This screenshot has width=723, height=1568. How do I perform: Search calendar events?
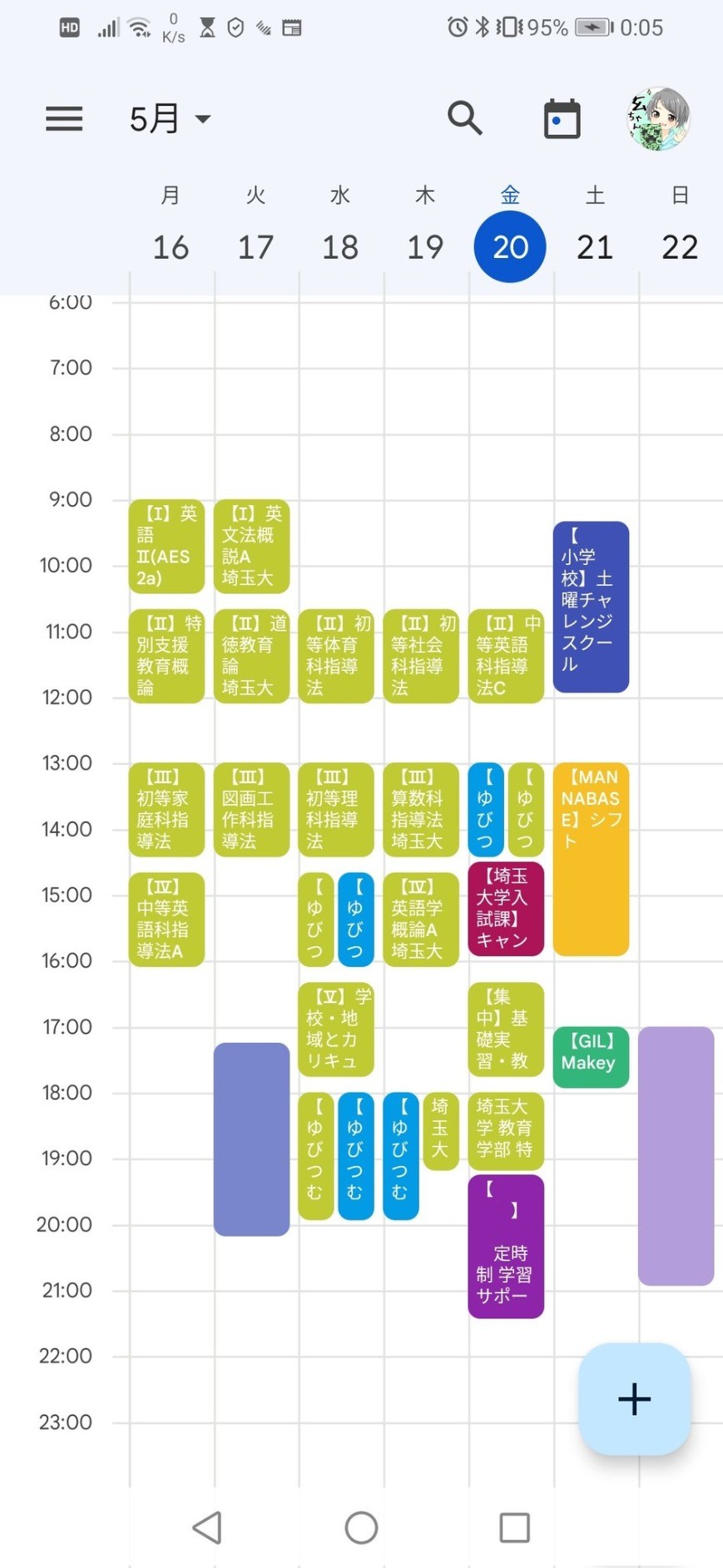(464, 118)
